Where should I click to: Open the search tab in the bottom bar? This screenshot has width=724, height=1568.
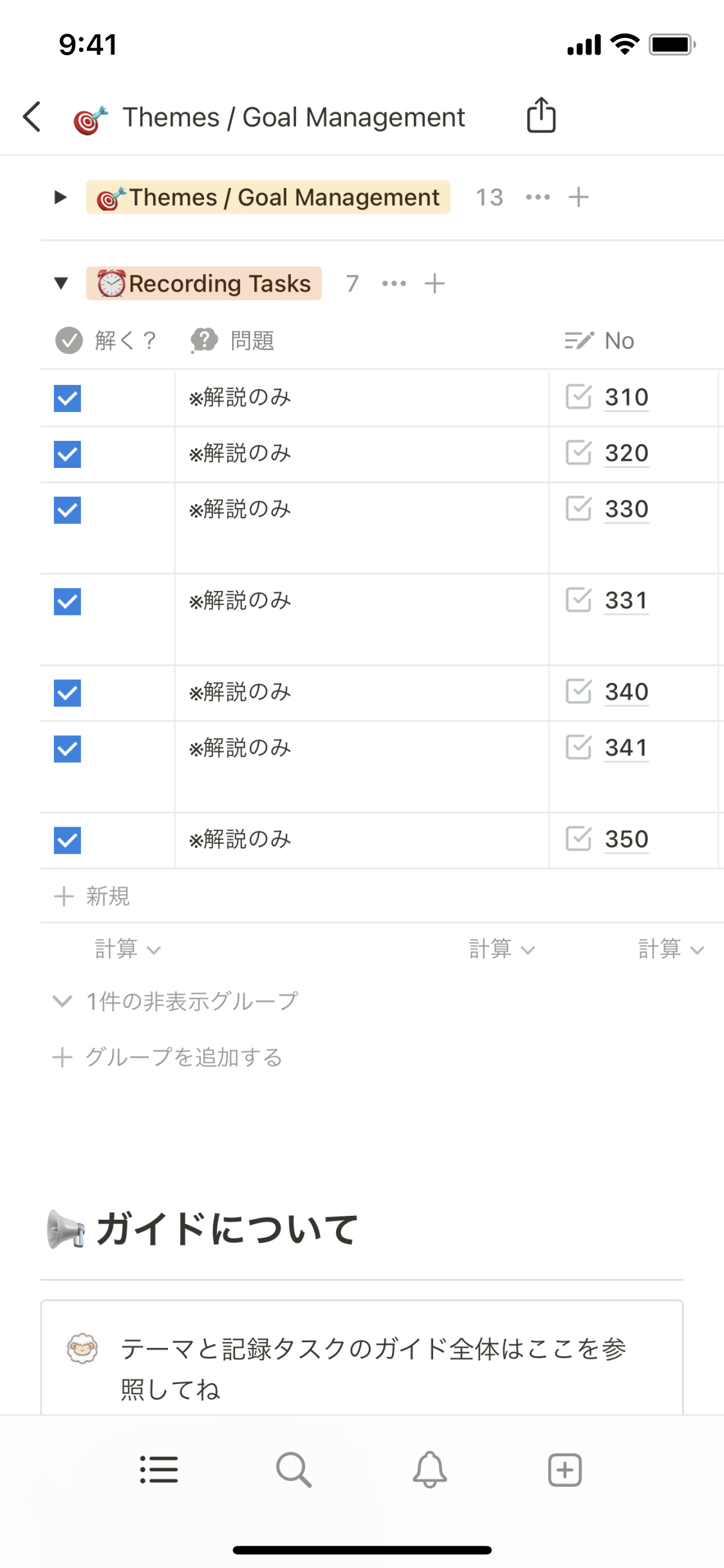pyautogui.click(x=293, y=1470)
